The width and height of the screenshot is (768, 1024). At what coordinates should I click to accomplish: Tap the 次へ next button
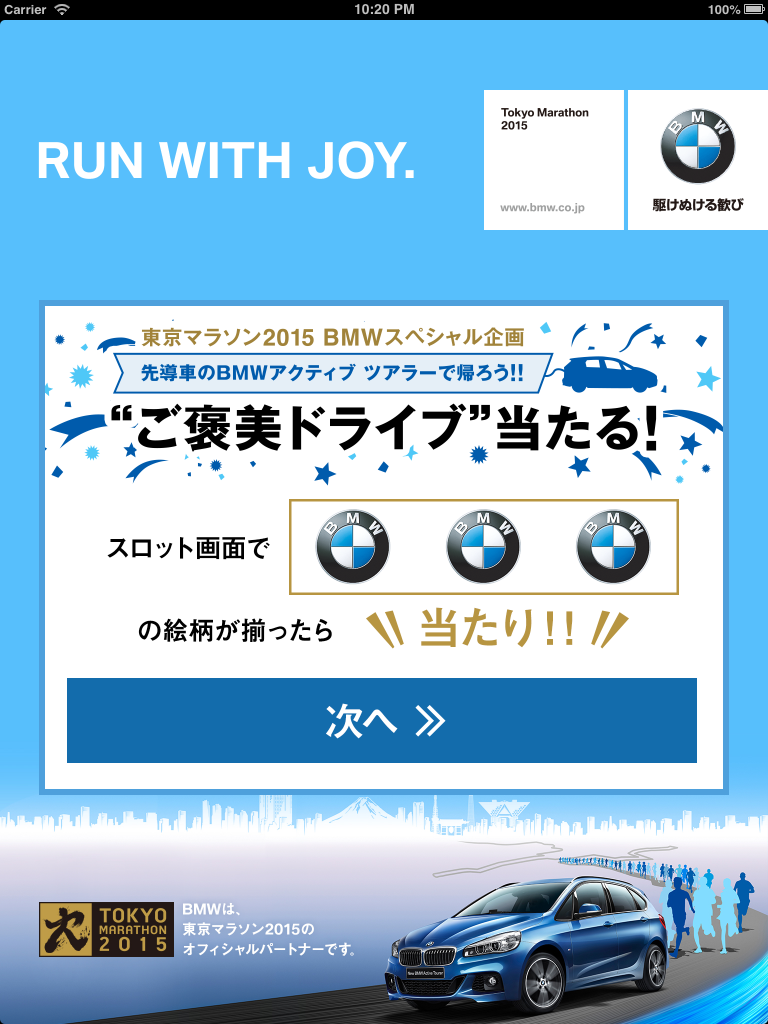tap(382, 721)
